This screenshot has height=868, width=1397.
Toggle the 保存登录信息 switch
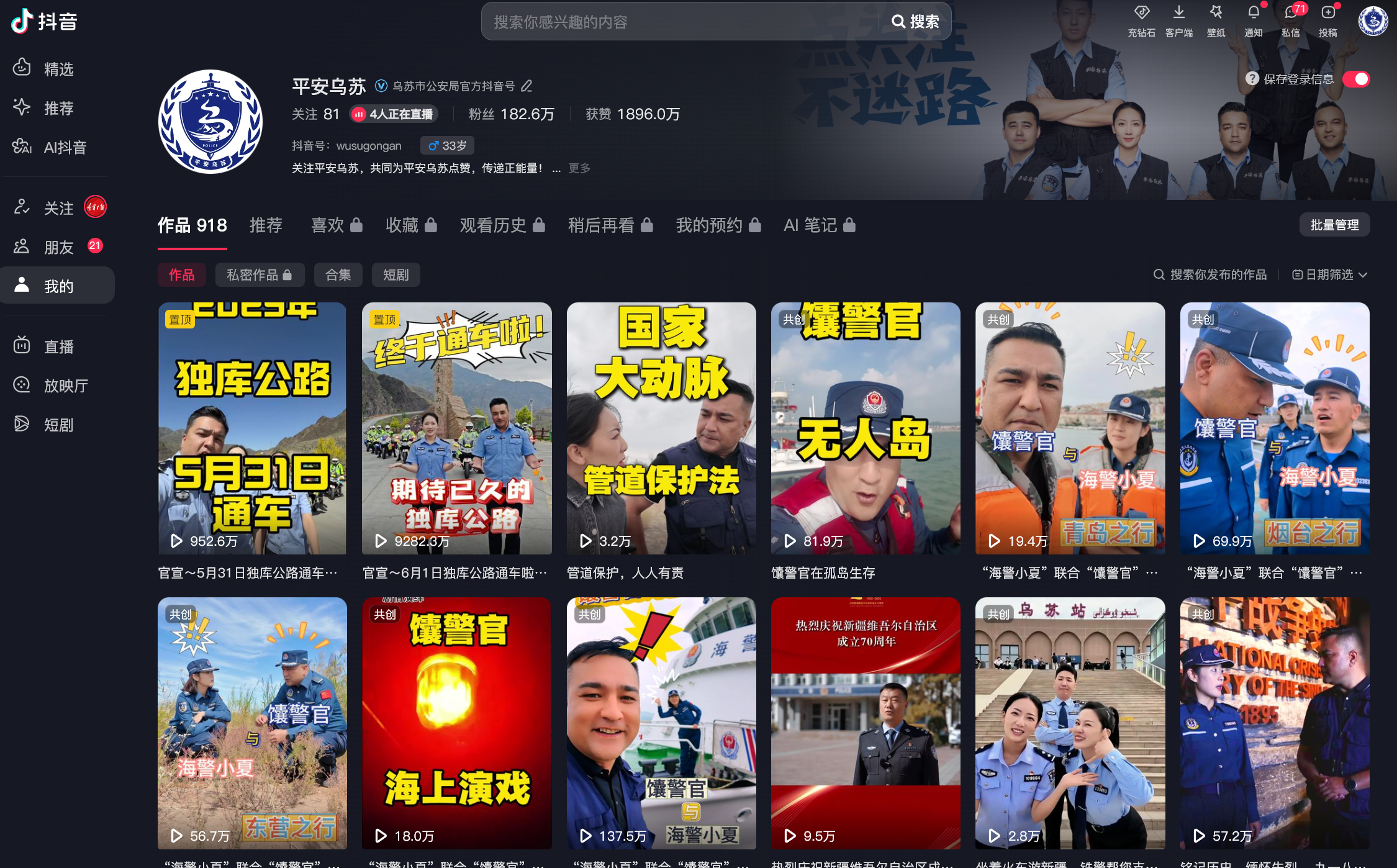[x=1355, y=79]
